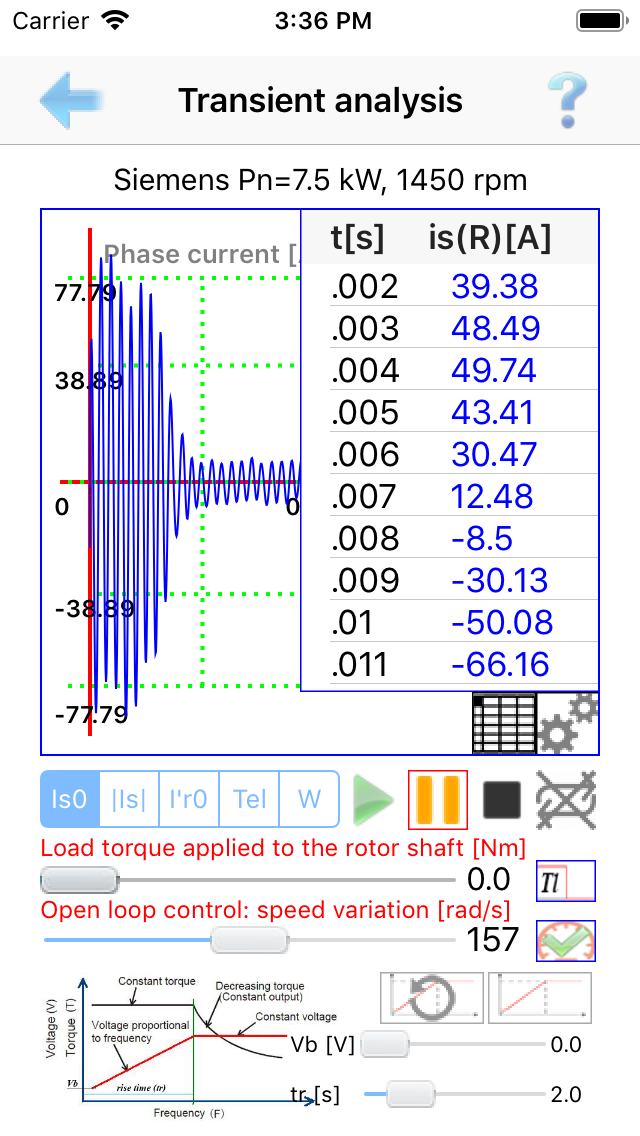Tap the speed variation slider
Viewport: 640px width, 1136px height.
(250, 940)
